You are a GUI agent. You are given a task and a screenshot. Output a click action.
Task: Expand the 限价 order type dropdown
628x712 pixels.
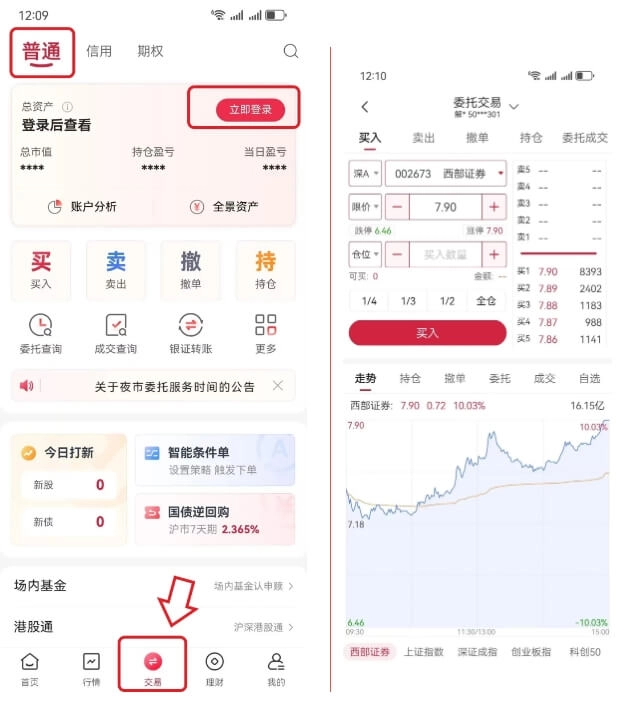coord(365,208)
